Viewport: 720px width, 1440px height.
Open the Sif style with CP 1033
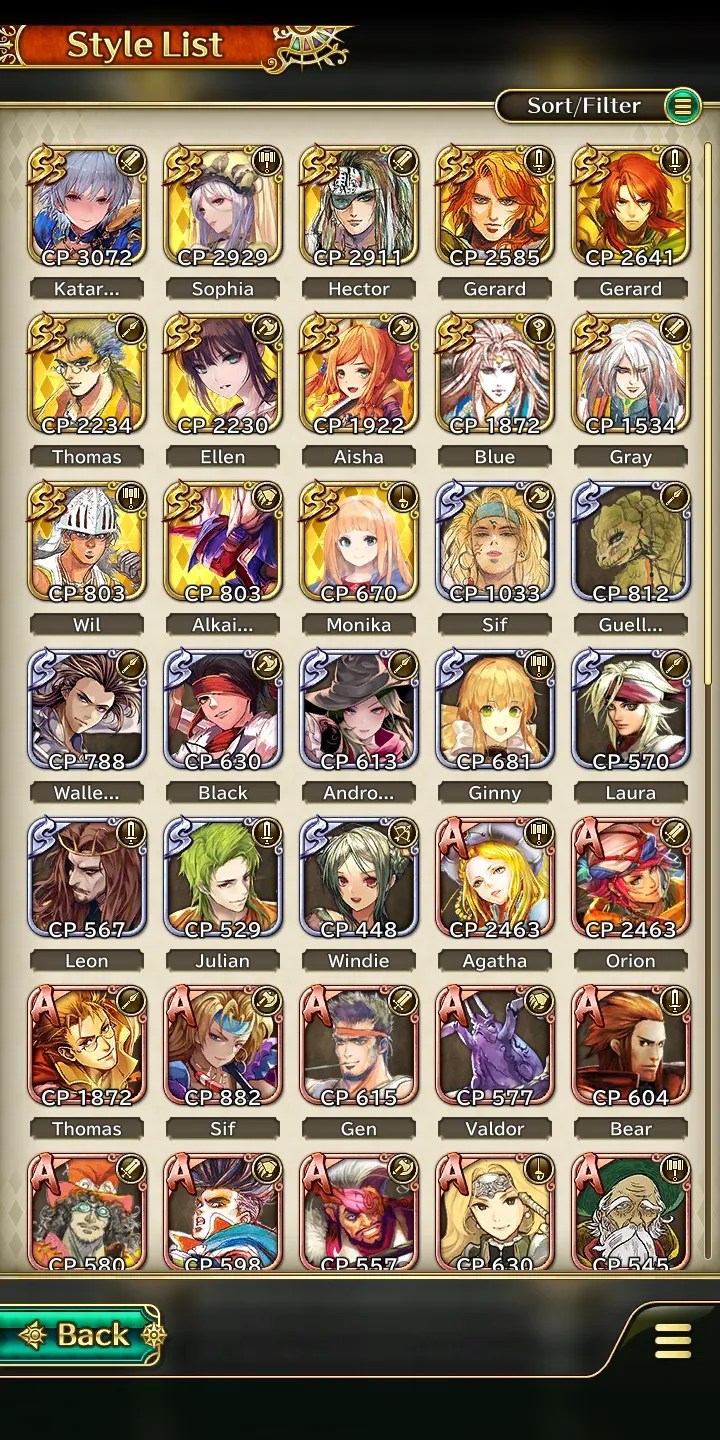point(495,544)
